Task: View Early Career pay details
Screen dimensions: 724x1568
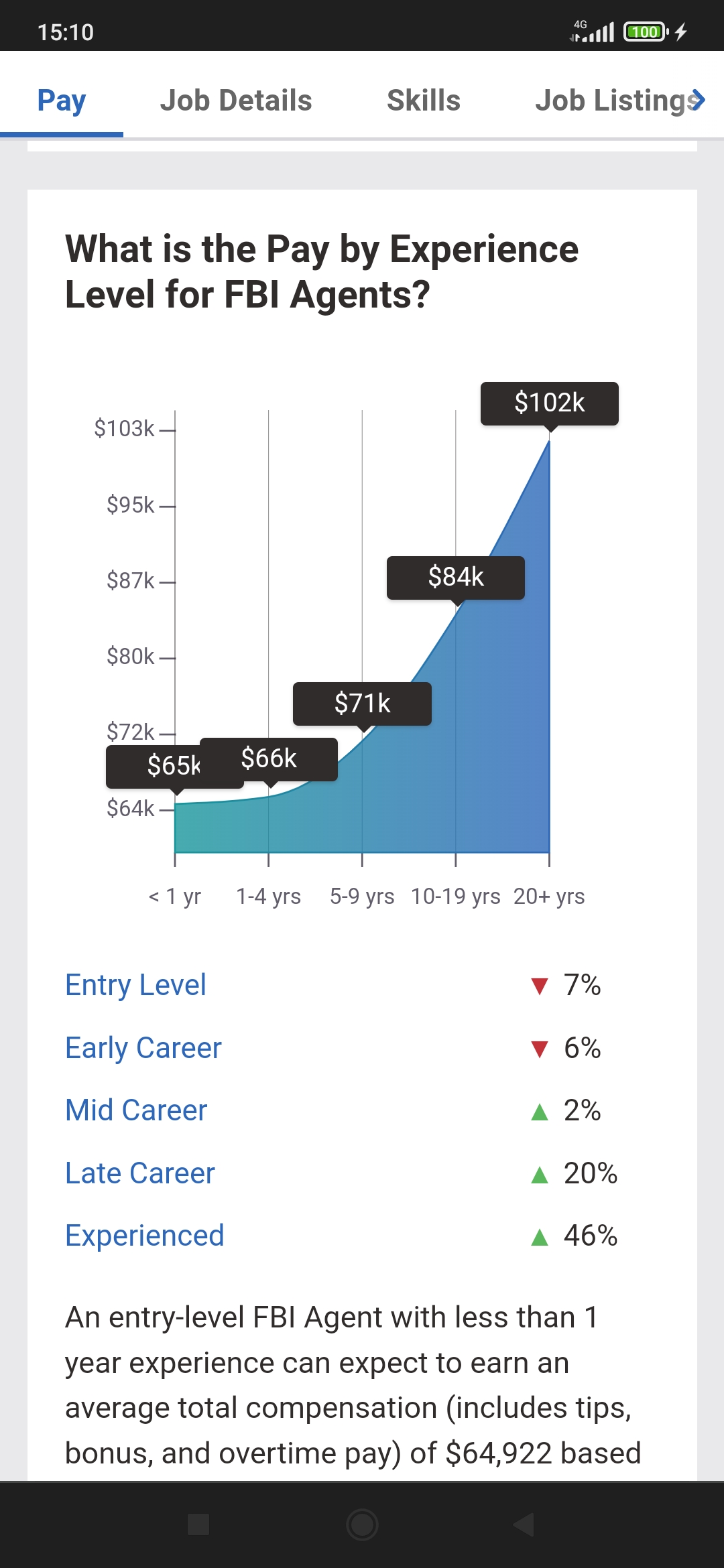Action: pyautogui.click(x=143, y=1048)
